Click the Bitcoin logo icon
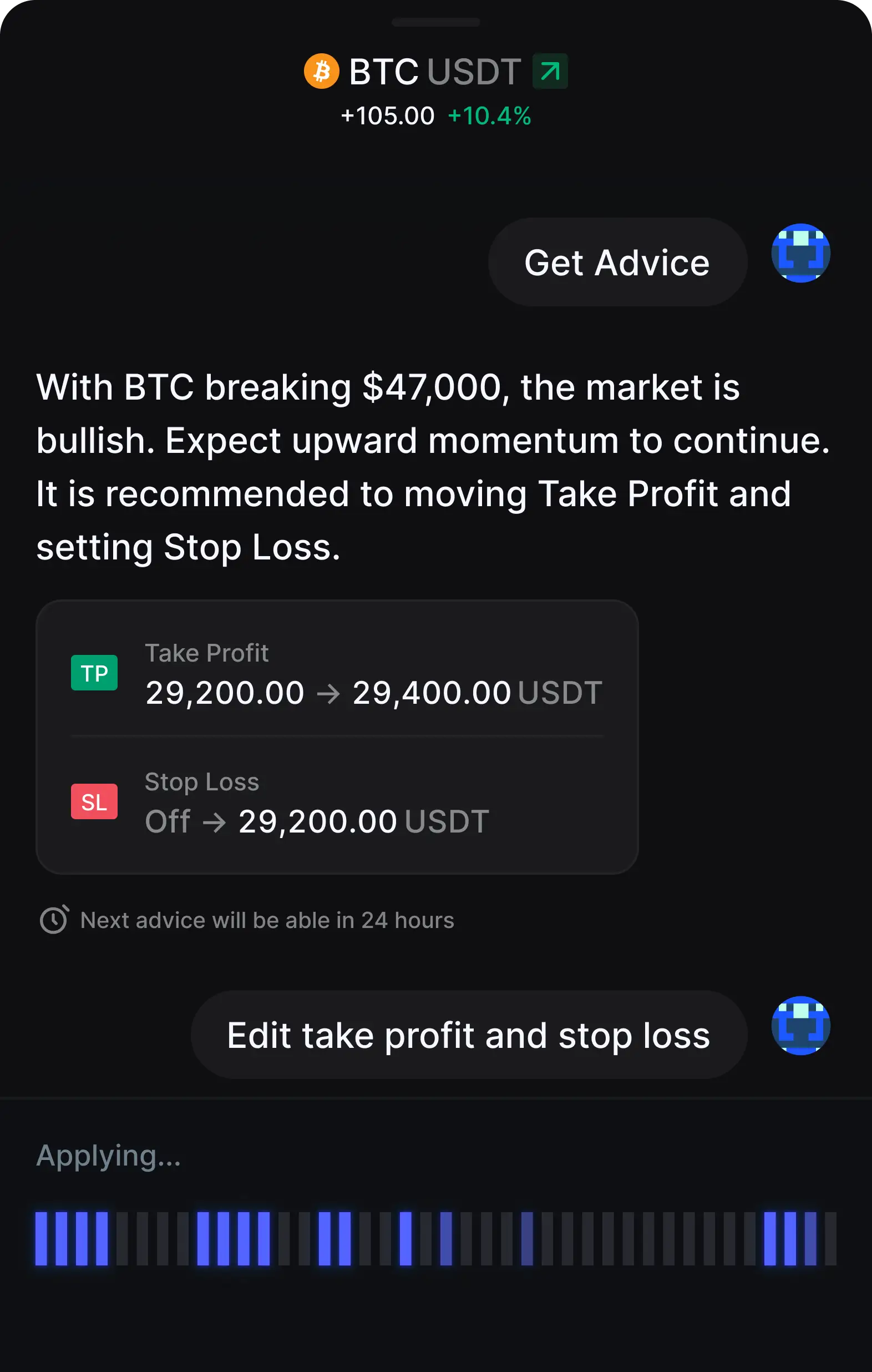This screenshot has height=1372, width=872. click(322, 70)
